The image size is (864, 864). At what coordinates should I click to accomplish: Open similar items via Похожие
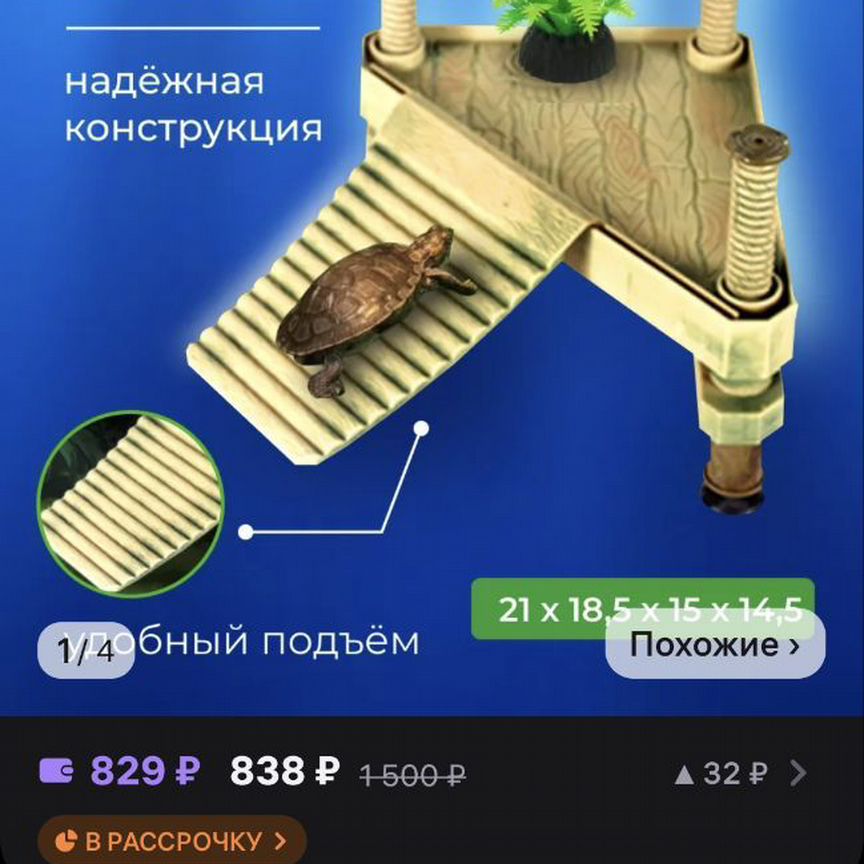714,646
